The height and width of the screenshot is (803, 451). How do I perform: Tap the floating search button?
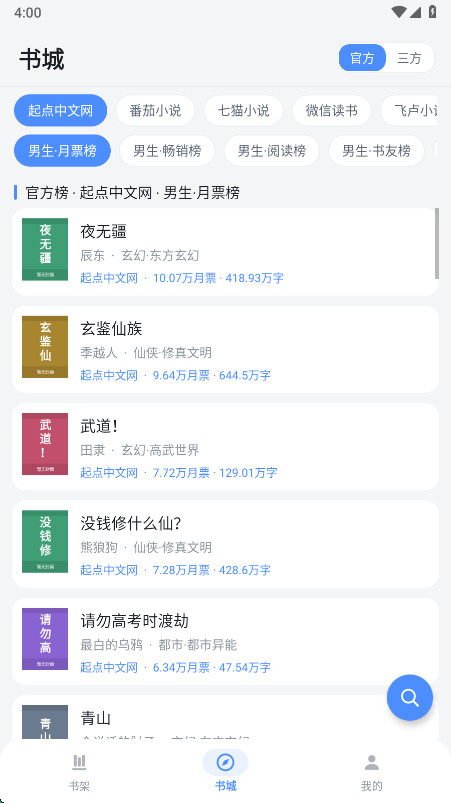pyautogui.click(x=410, y=698)
